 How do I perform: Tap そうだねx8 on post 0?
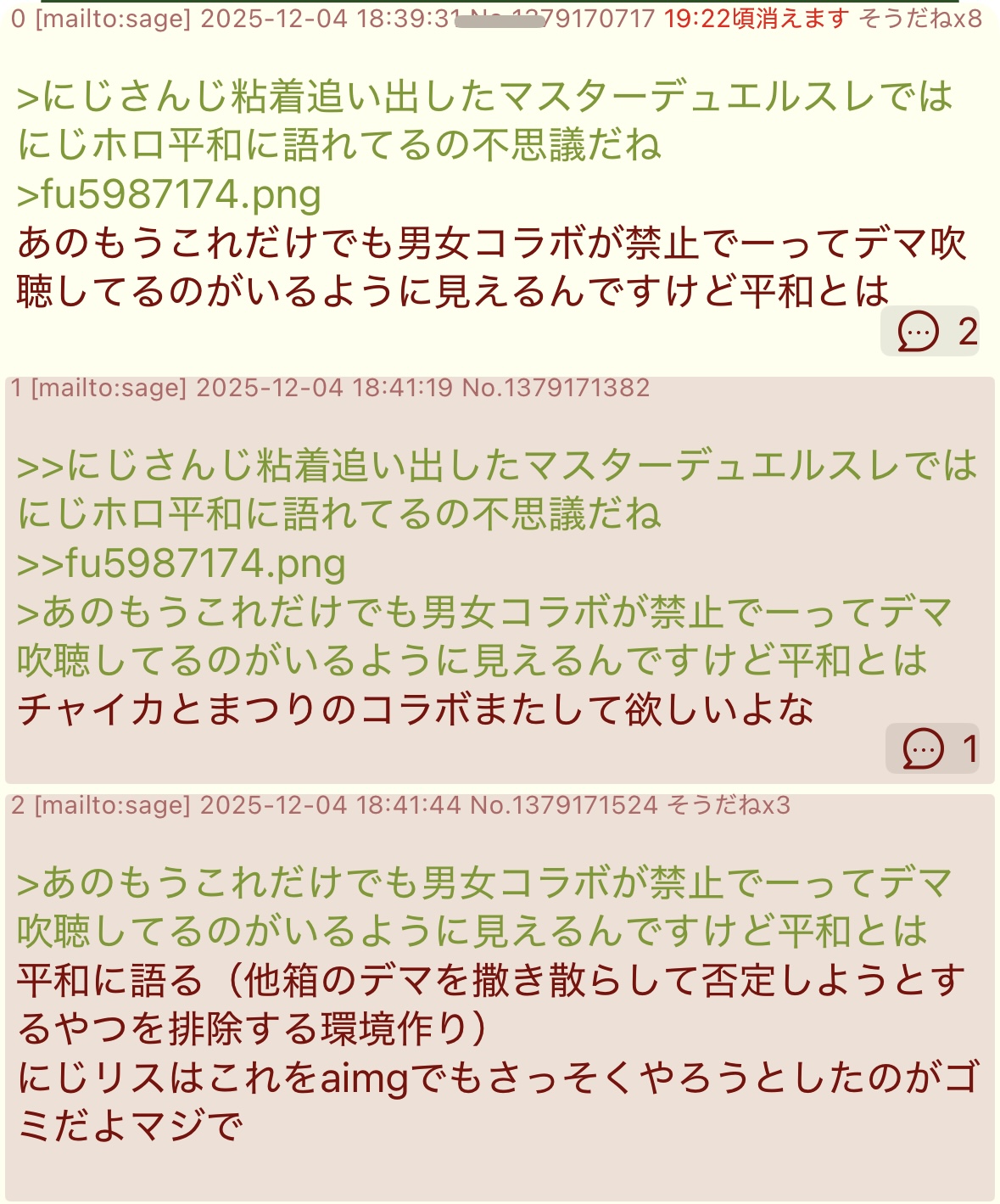pos(920,19)
